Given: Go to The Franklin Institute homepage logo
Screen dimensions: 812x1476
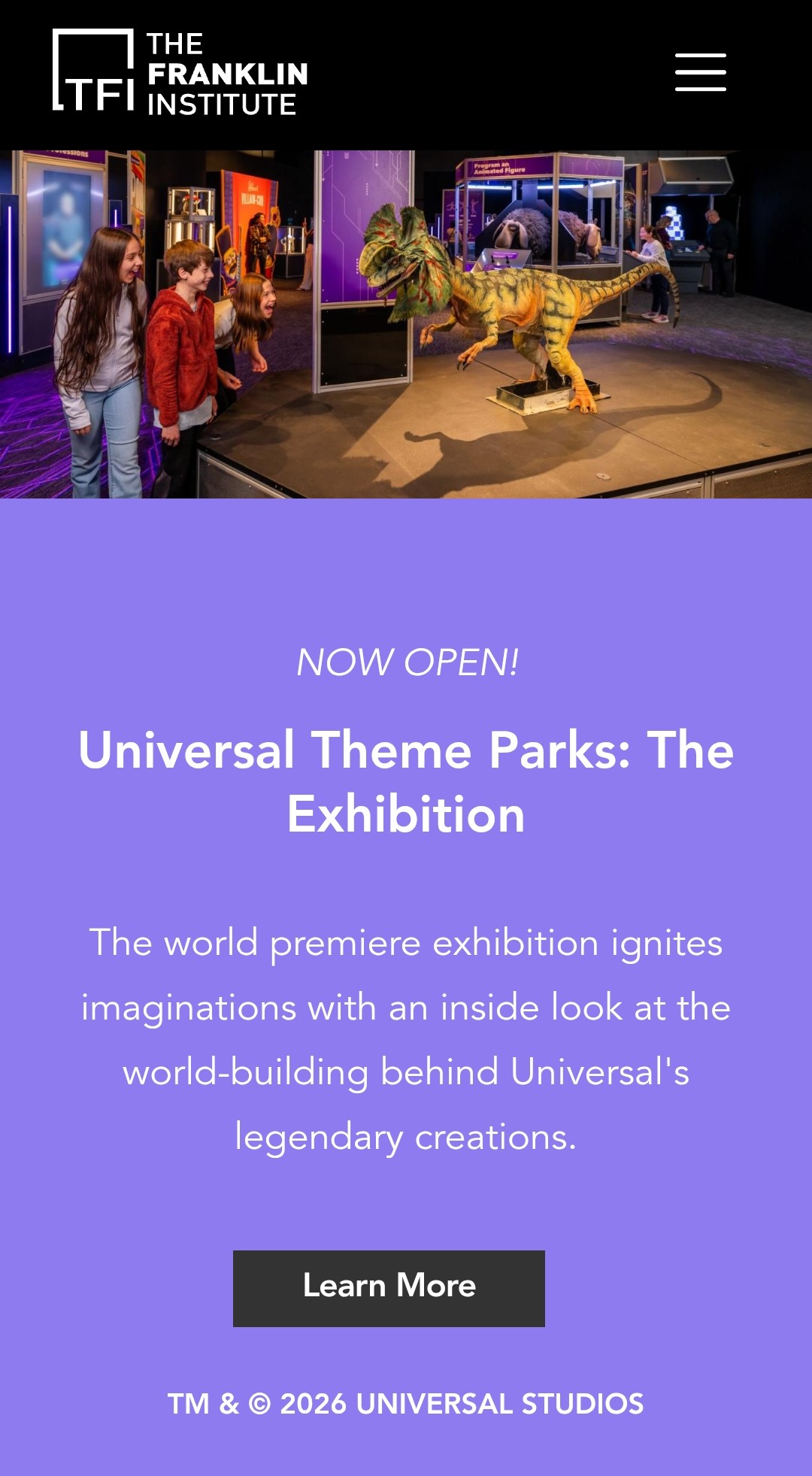Looking at the screenshot, I should tap(180, 73).
